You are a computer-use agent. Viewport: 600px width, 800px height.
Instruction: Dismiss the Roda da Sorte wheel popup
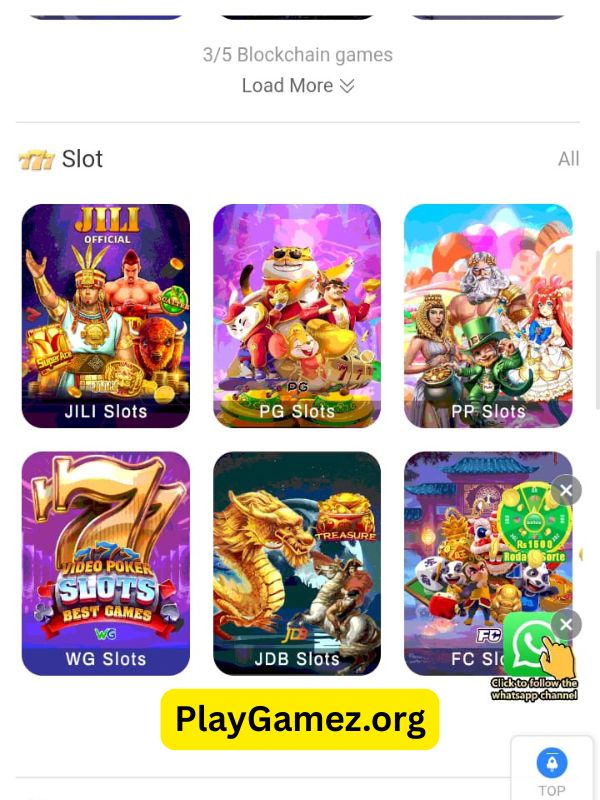tap(566, 490)
